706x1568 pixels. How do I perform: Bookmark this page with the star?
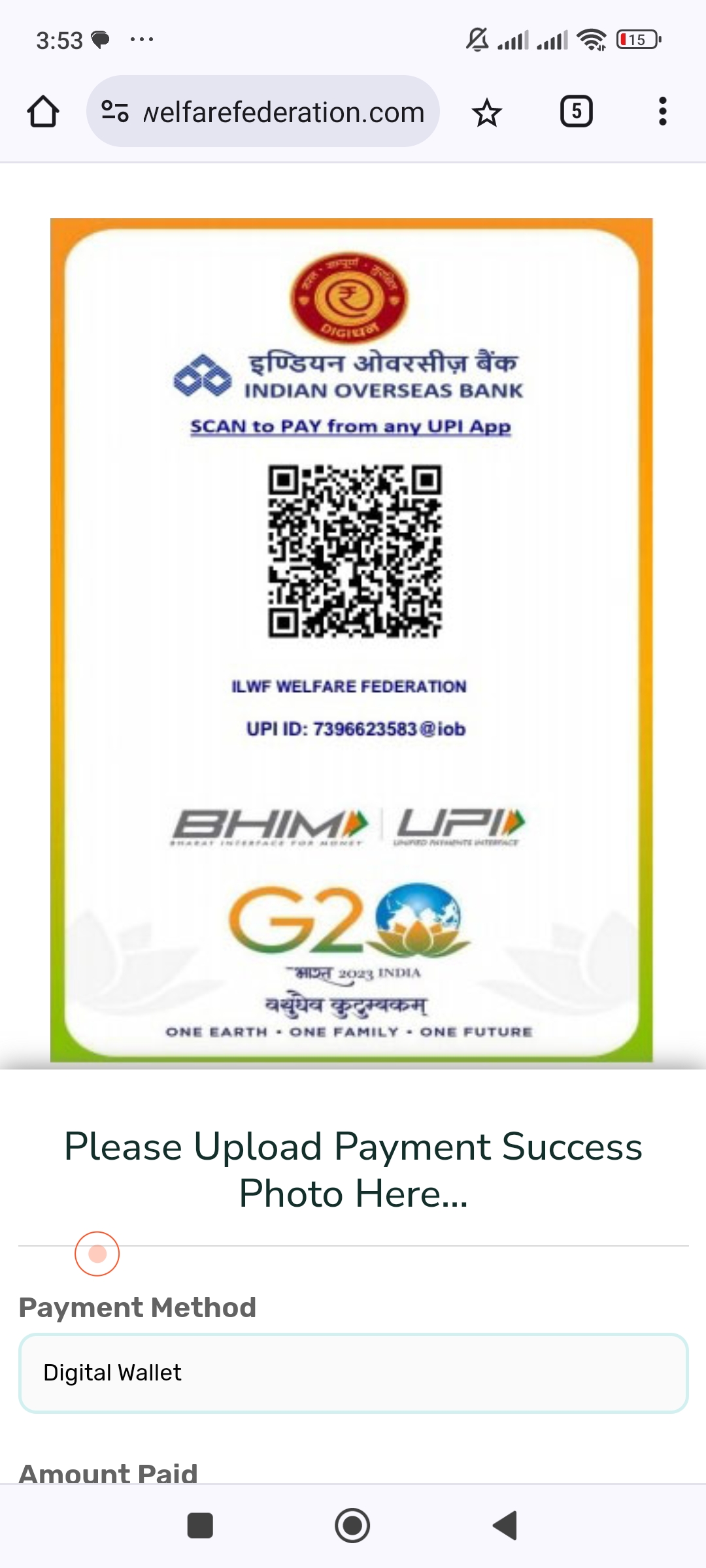point(486,112)
